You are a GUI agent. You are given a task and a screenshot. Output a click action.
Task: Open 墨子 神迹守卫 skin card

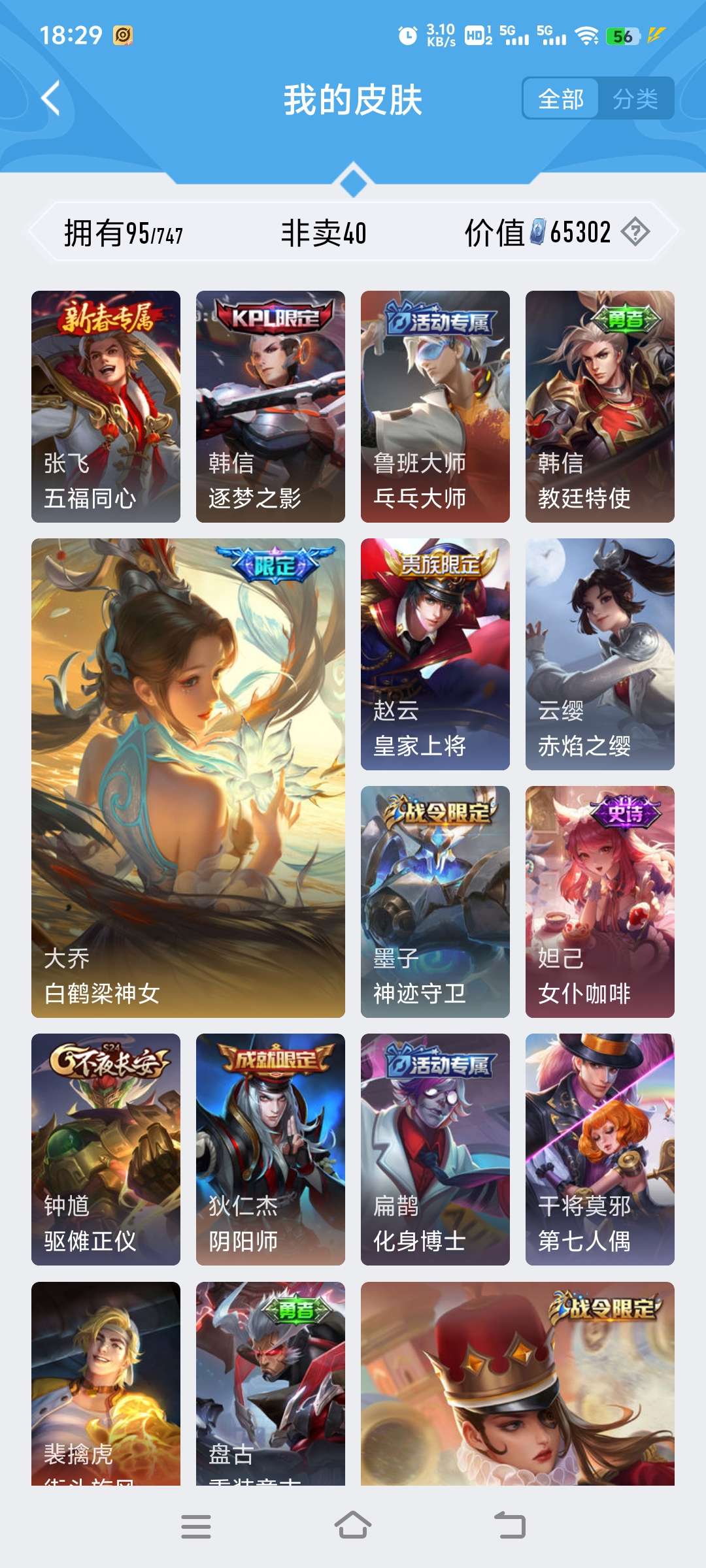coord(435,902)
